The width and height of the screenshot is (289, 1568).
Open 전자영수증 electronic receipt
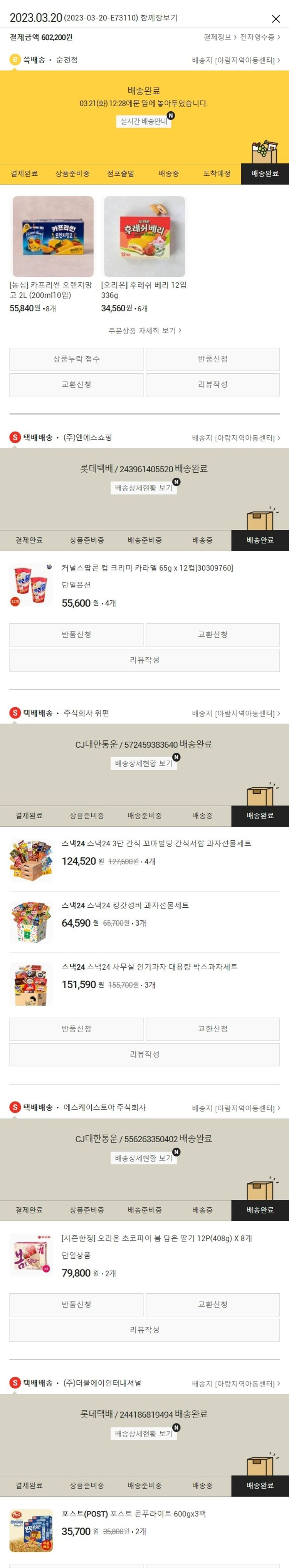point(260,37)
